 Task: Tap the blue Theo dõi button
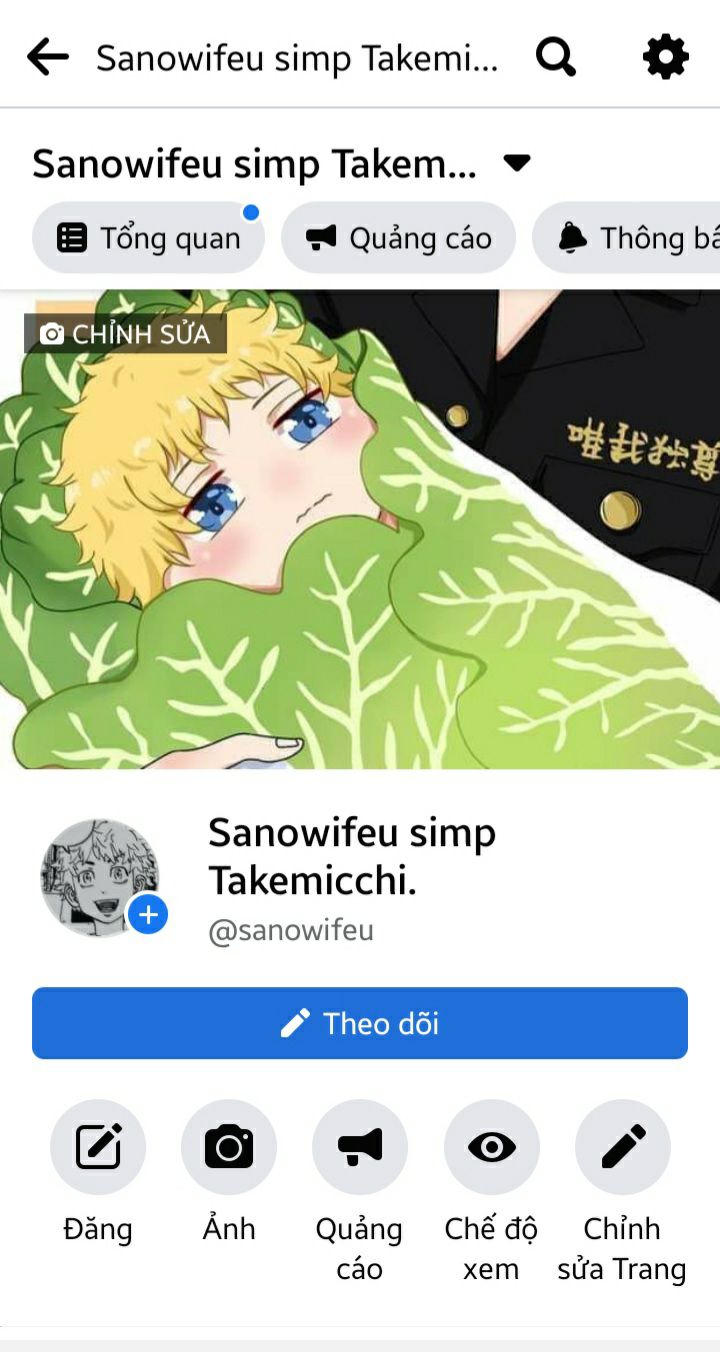[360, 1023]
